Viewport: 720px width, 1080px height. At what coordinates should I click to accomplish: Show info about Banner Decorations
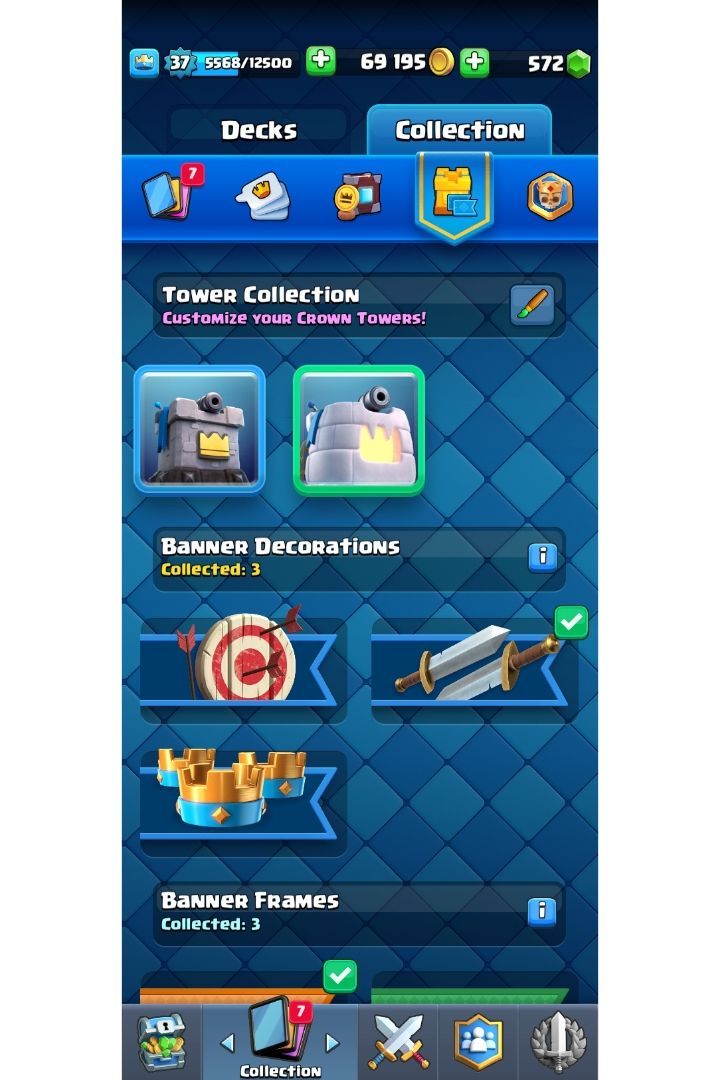point(542,557)
